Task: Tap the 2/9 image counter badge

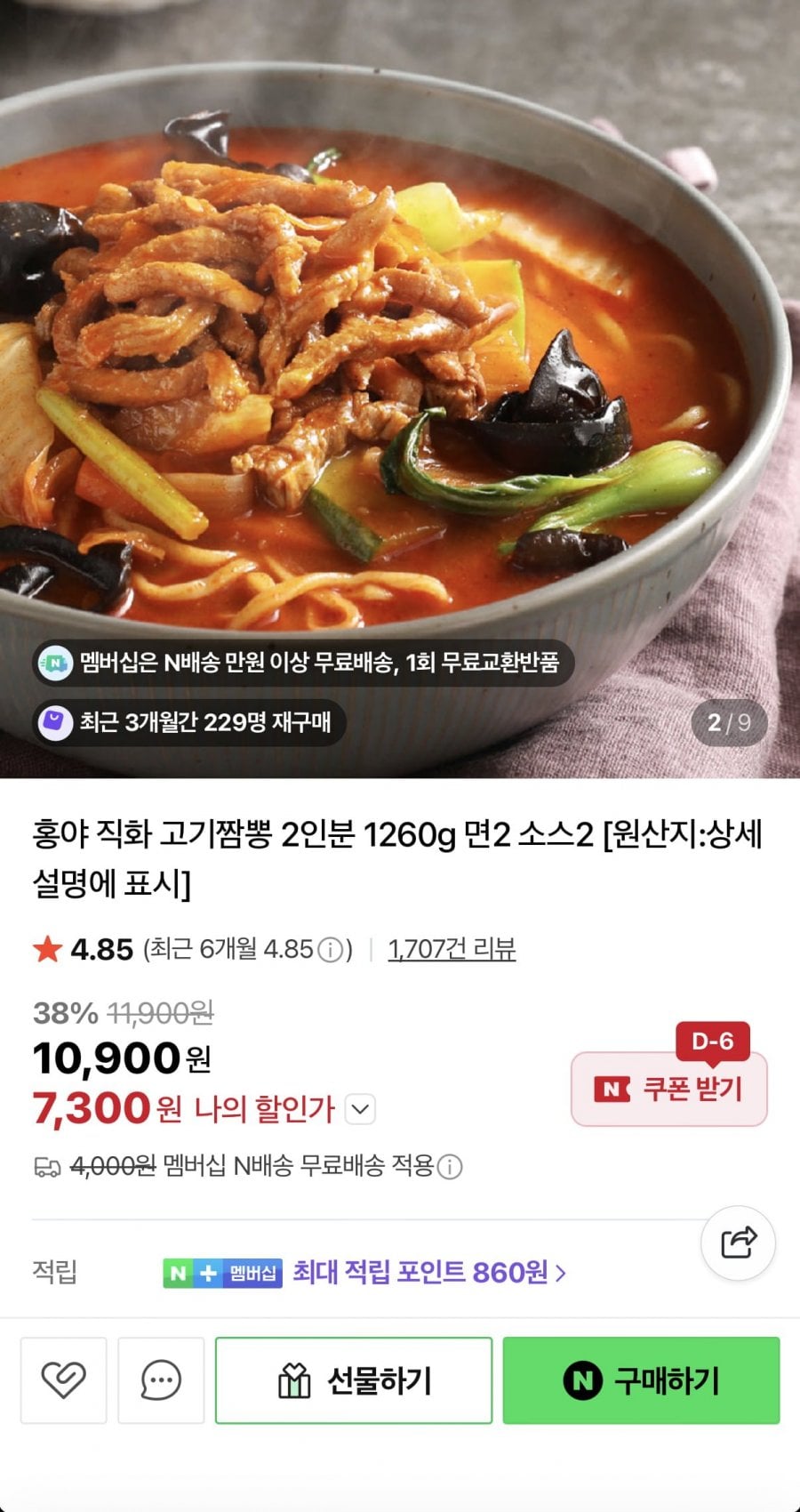Action: pyautogui.click(x=727, y=723)
